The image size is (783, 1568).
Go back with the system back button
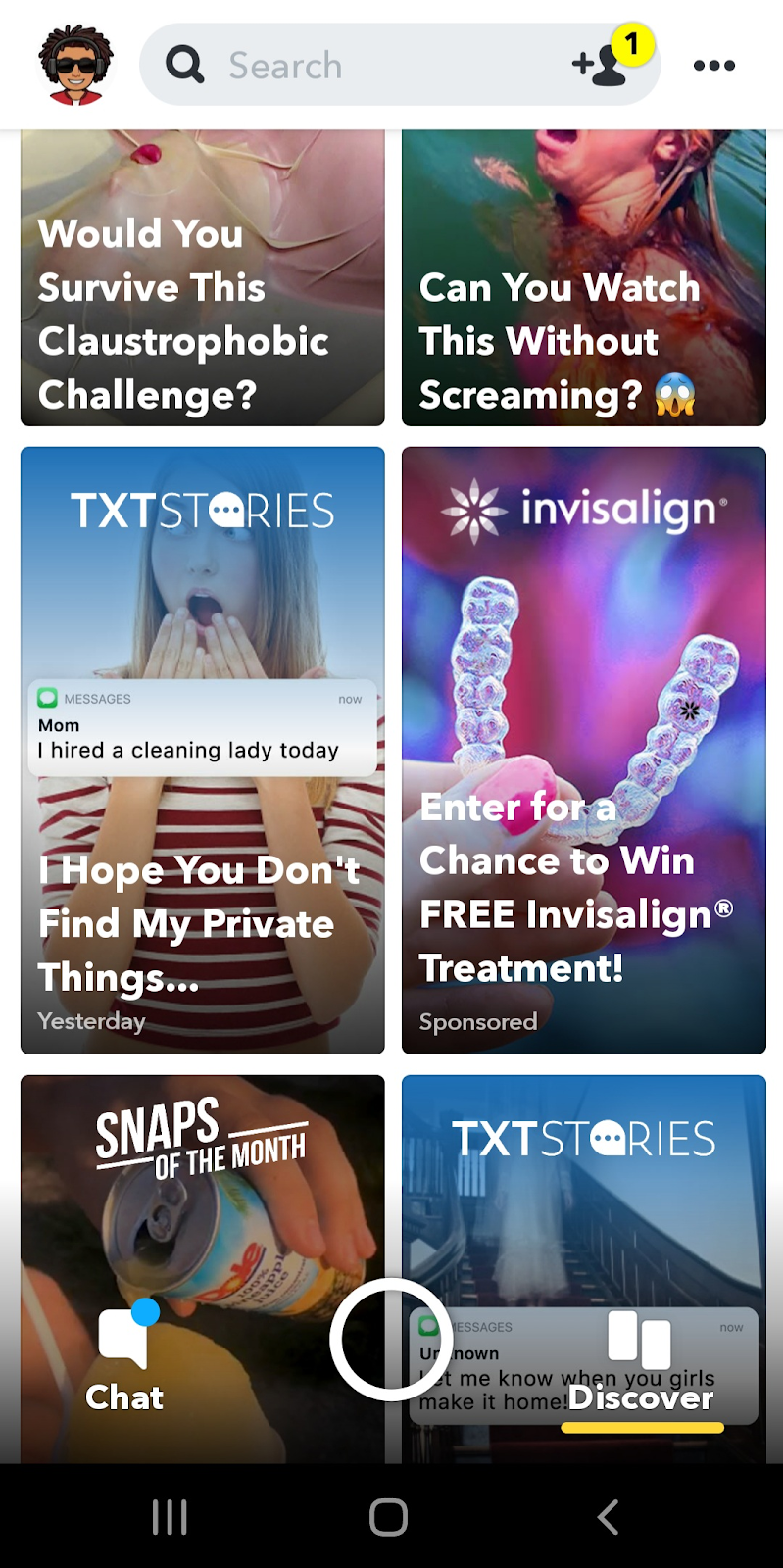pyautogui.click(x=608, y=1517)
